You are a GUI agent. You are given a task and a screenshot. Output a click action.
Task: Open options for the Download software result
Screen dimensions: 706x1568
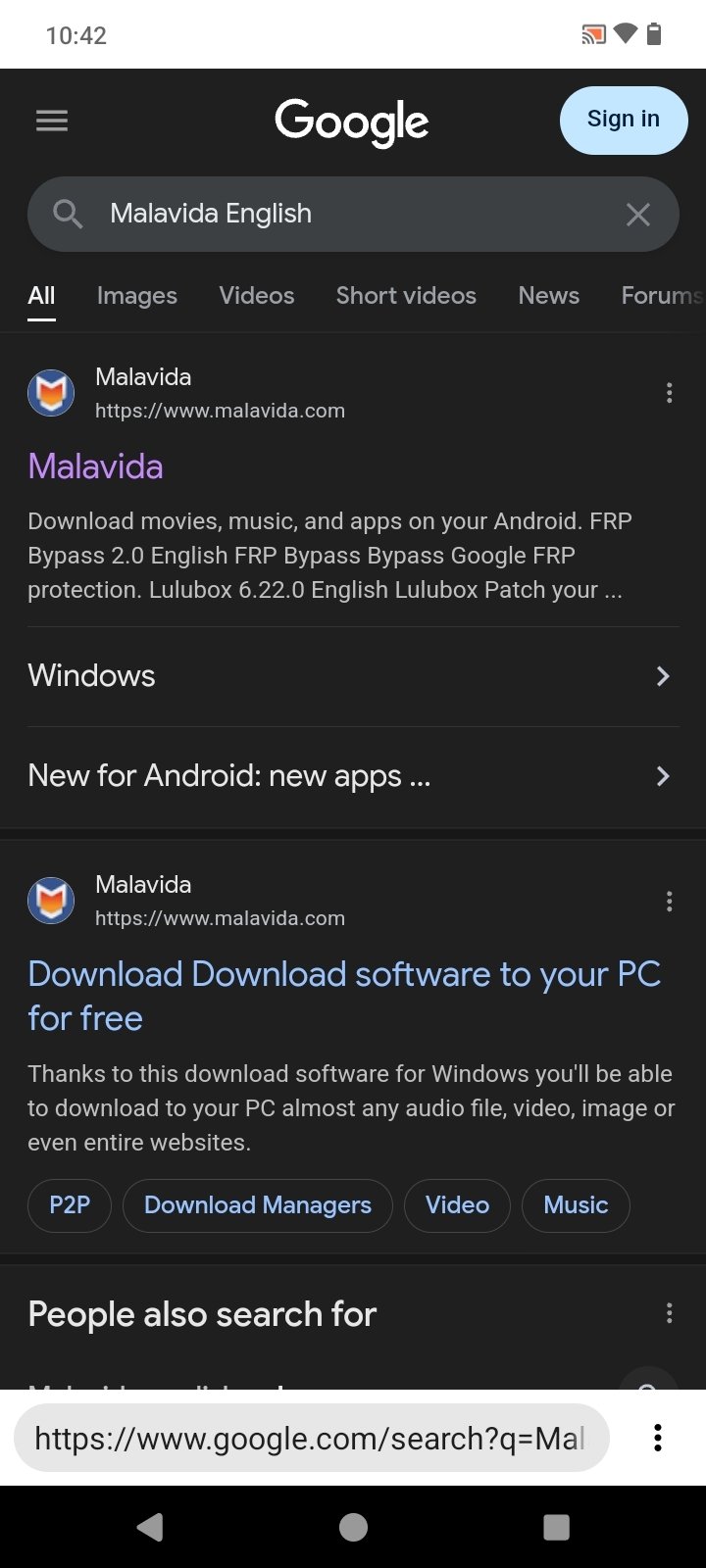point(669,902)
